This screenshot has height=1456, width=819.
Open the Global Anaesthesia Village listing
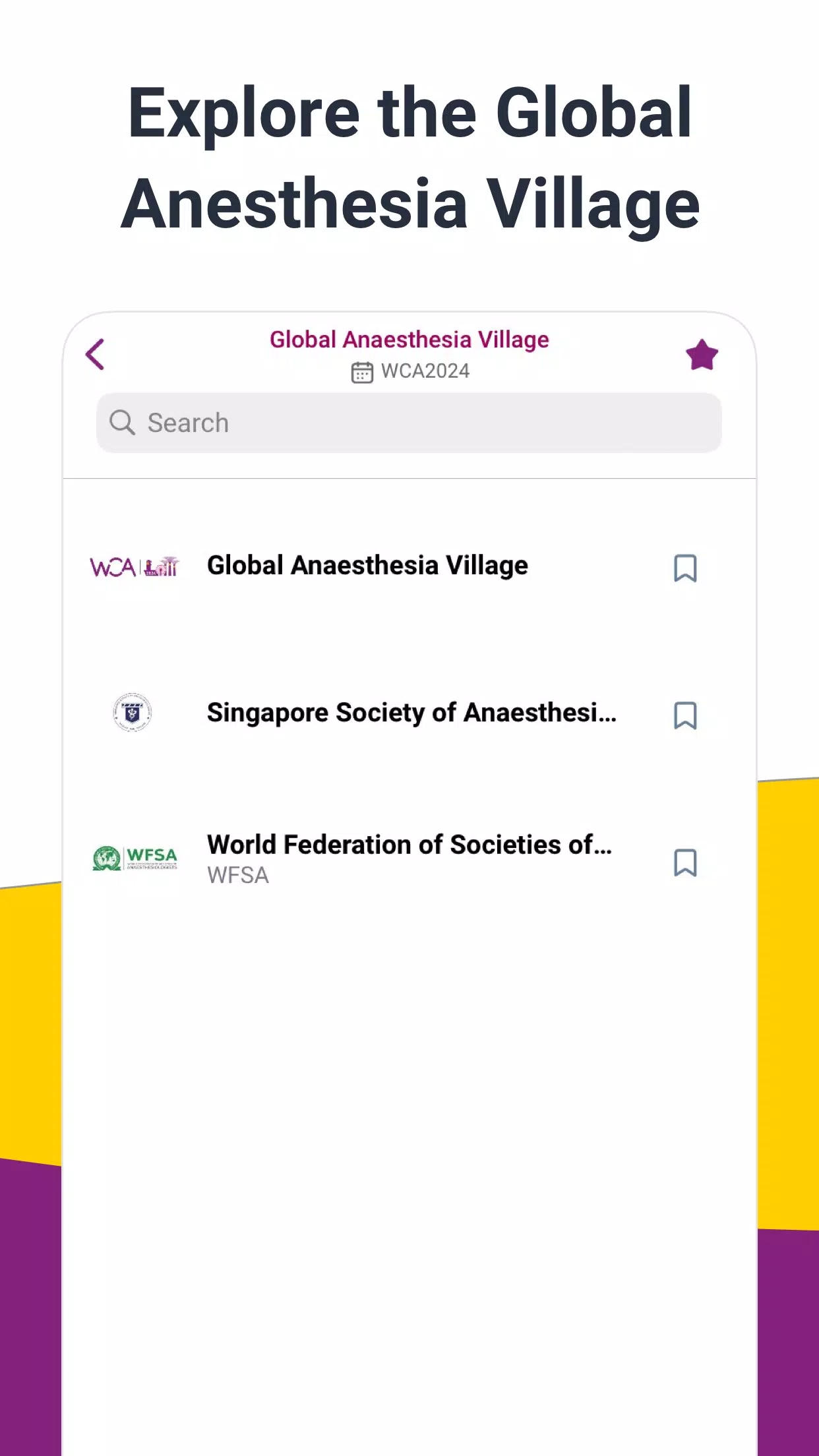pyautogui.click(x=367, y=565)
